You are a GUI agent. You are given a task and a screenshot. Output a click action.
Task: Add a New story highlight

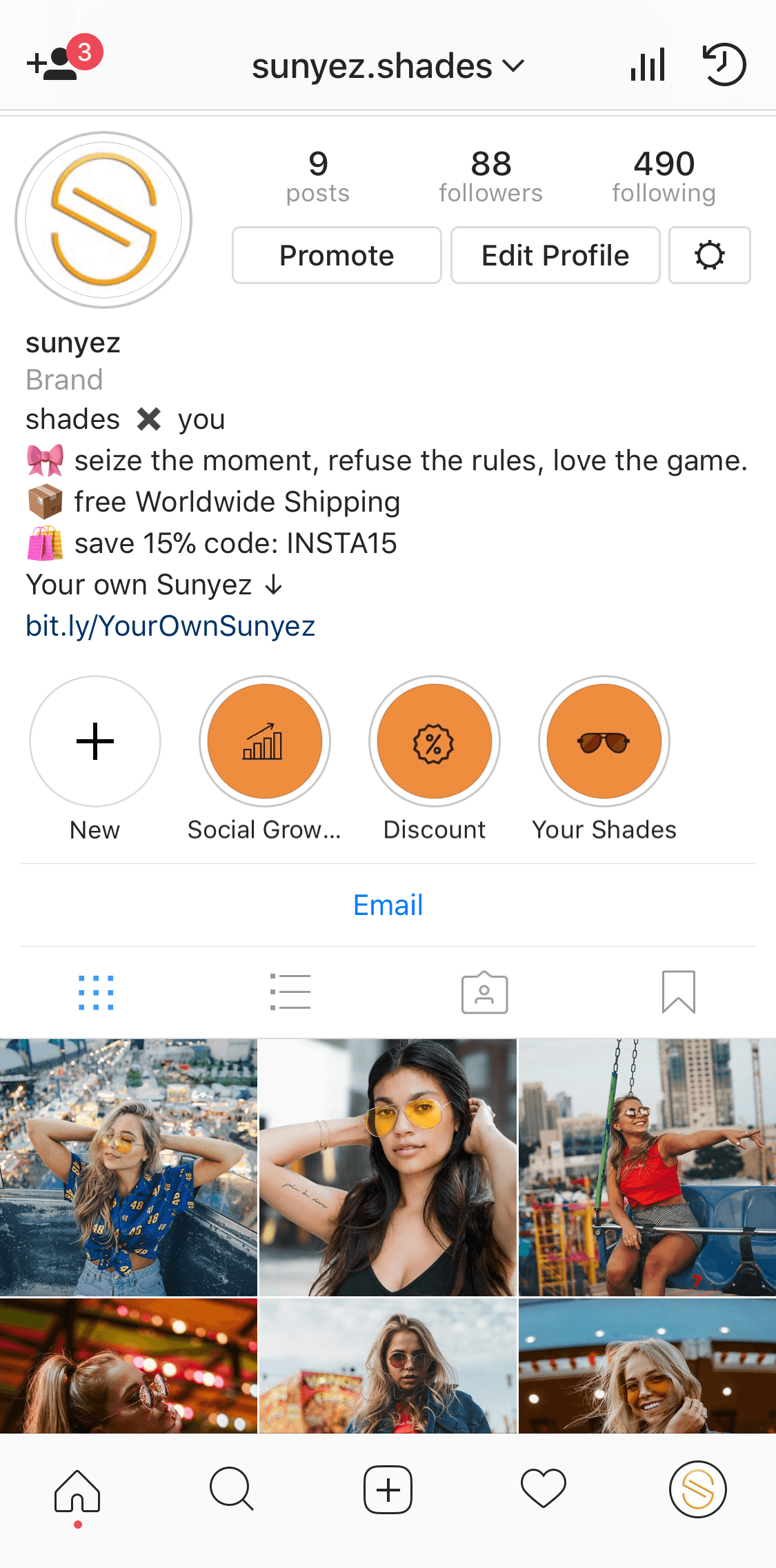click(95, 741)
